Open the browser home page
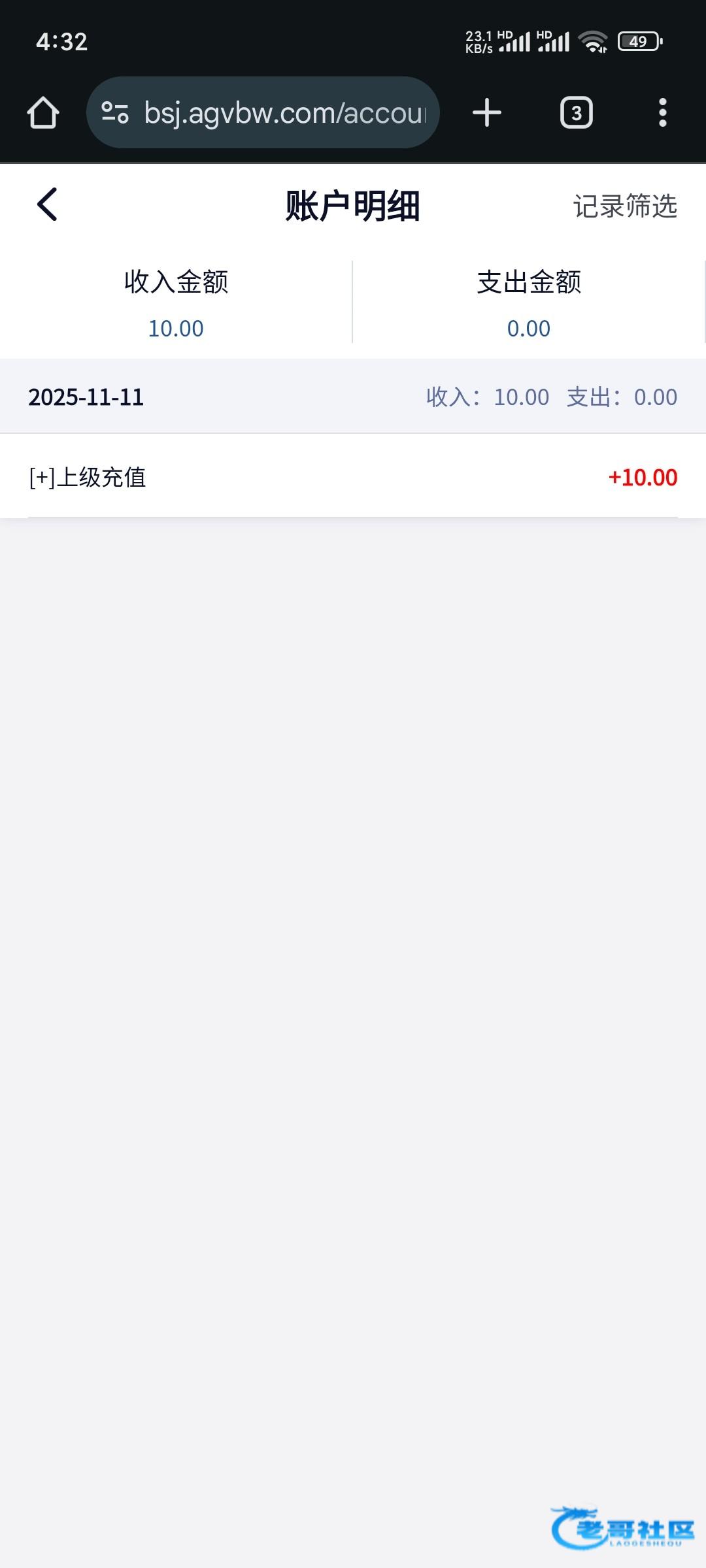706x1568 pixels. coord(43,113)
